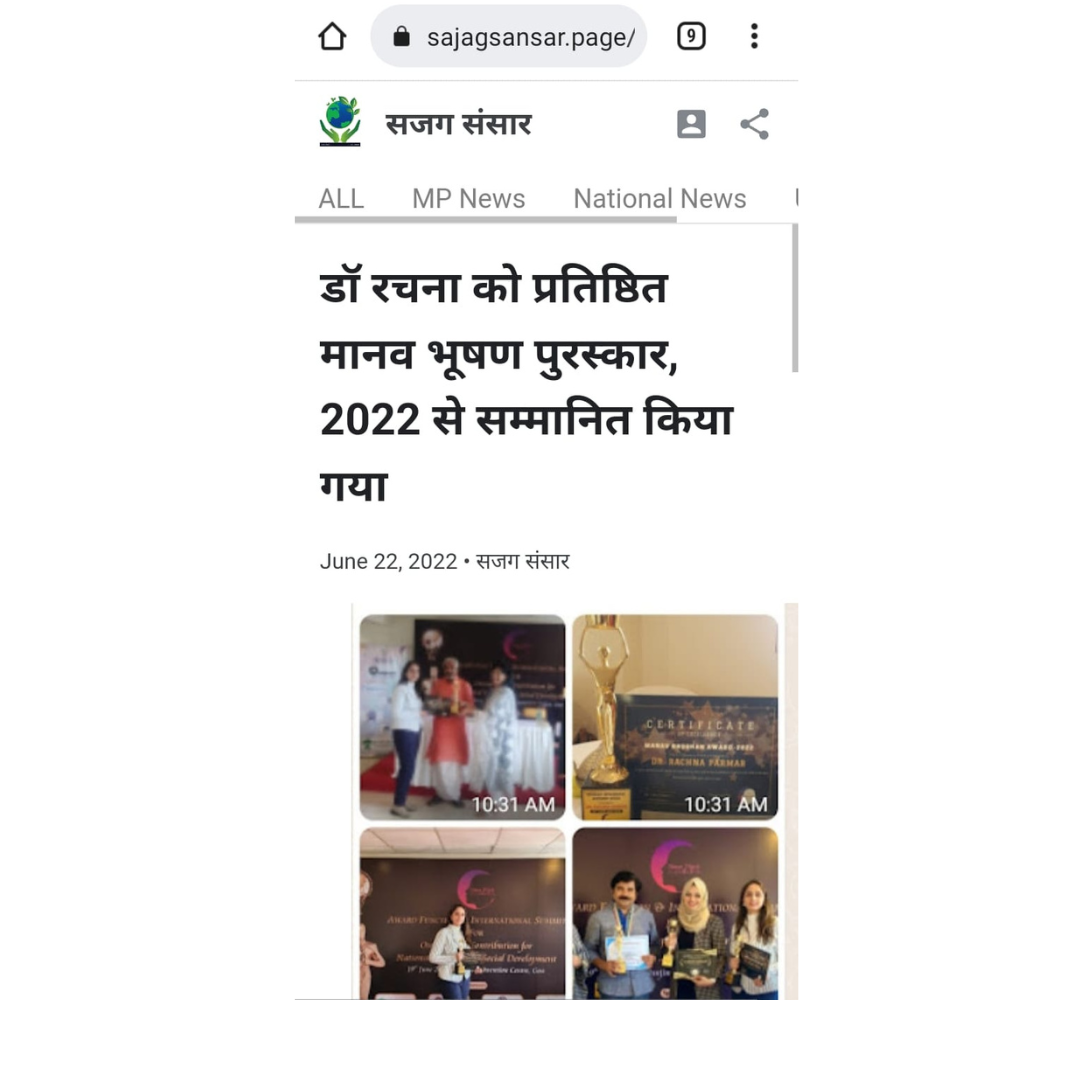Viewport: 1080px width, 1080px height.
Task: Share this article
Action: [x=754, y=124]
